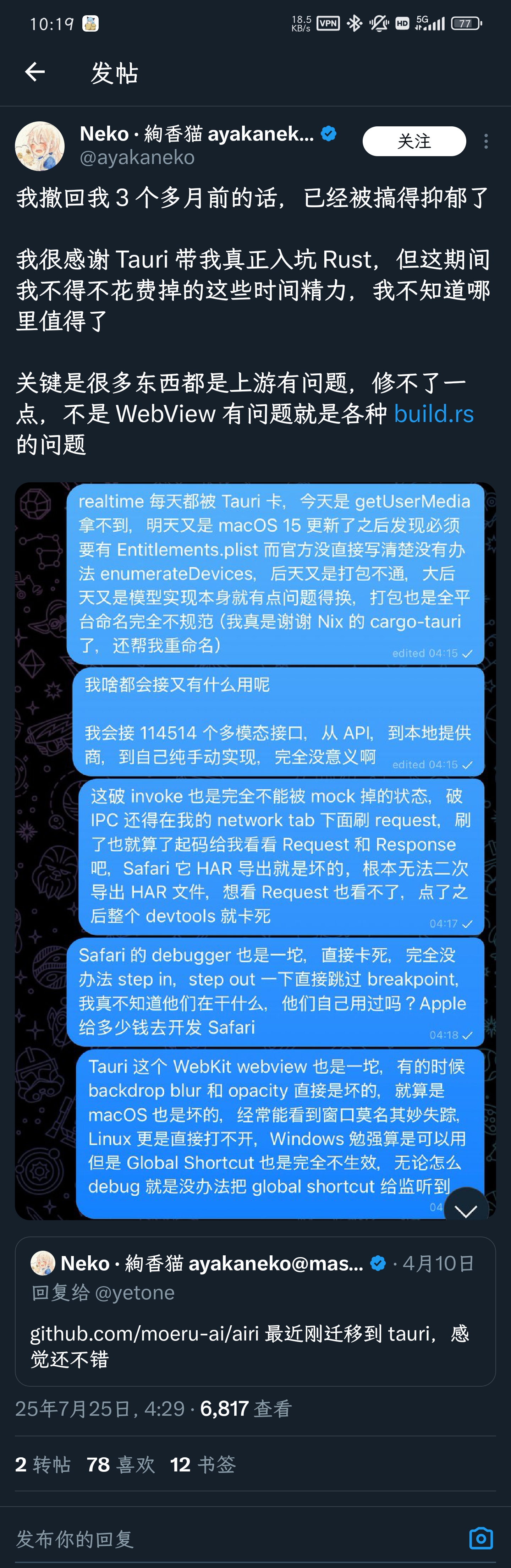This screenshot has width=511, height=1568.
Task: View the 78 喜欢 likes list
Action: pyautogui.click(x=120, y=1464)
